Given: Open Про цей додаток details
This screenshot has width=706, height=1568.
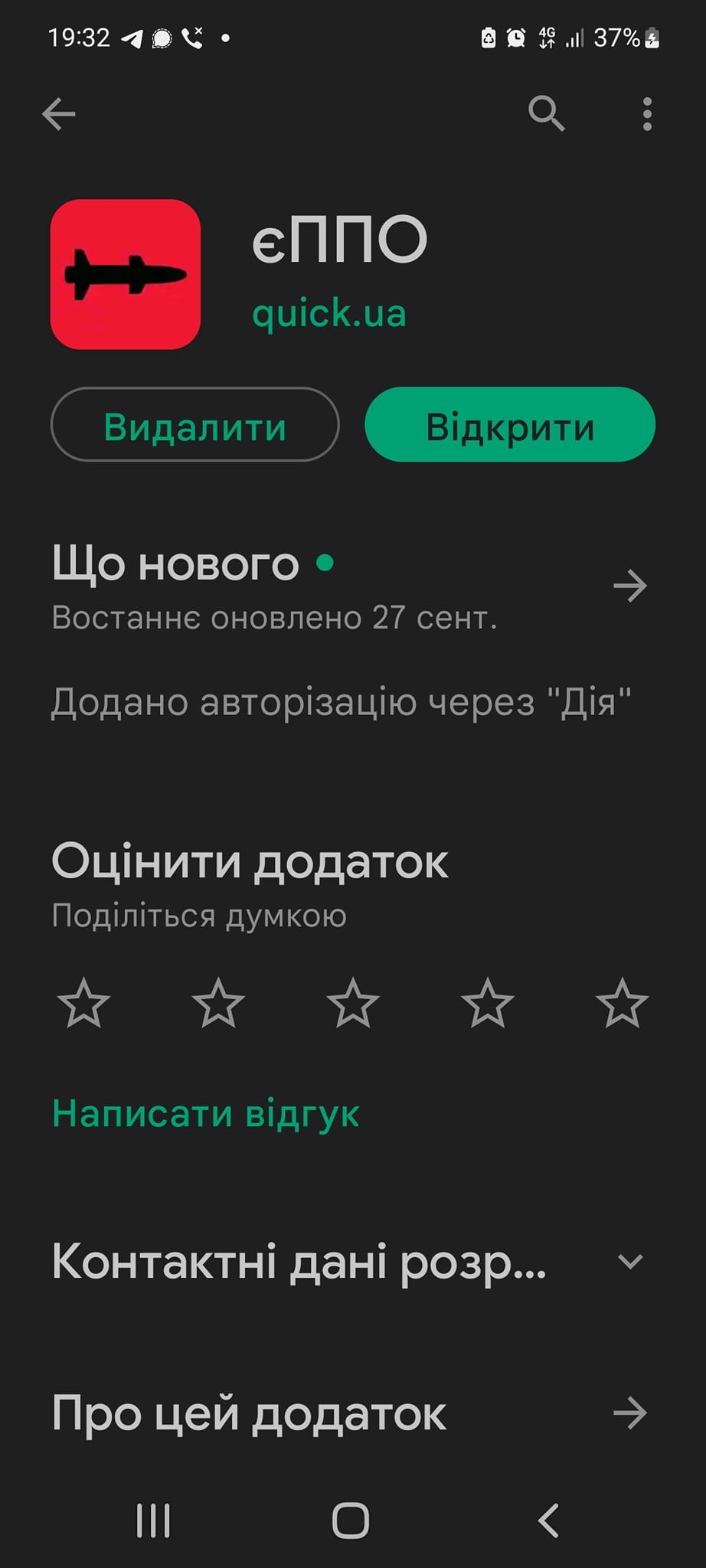Looking at the screenshot, I should coord(630,1413).
